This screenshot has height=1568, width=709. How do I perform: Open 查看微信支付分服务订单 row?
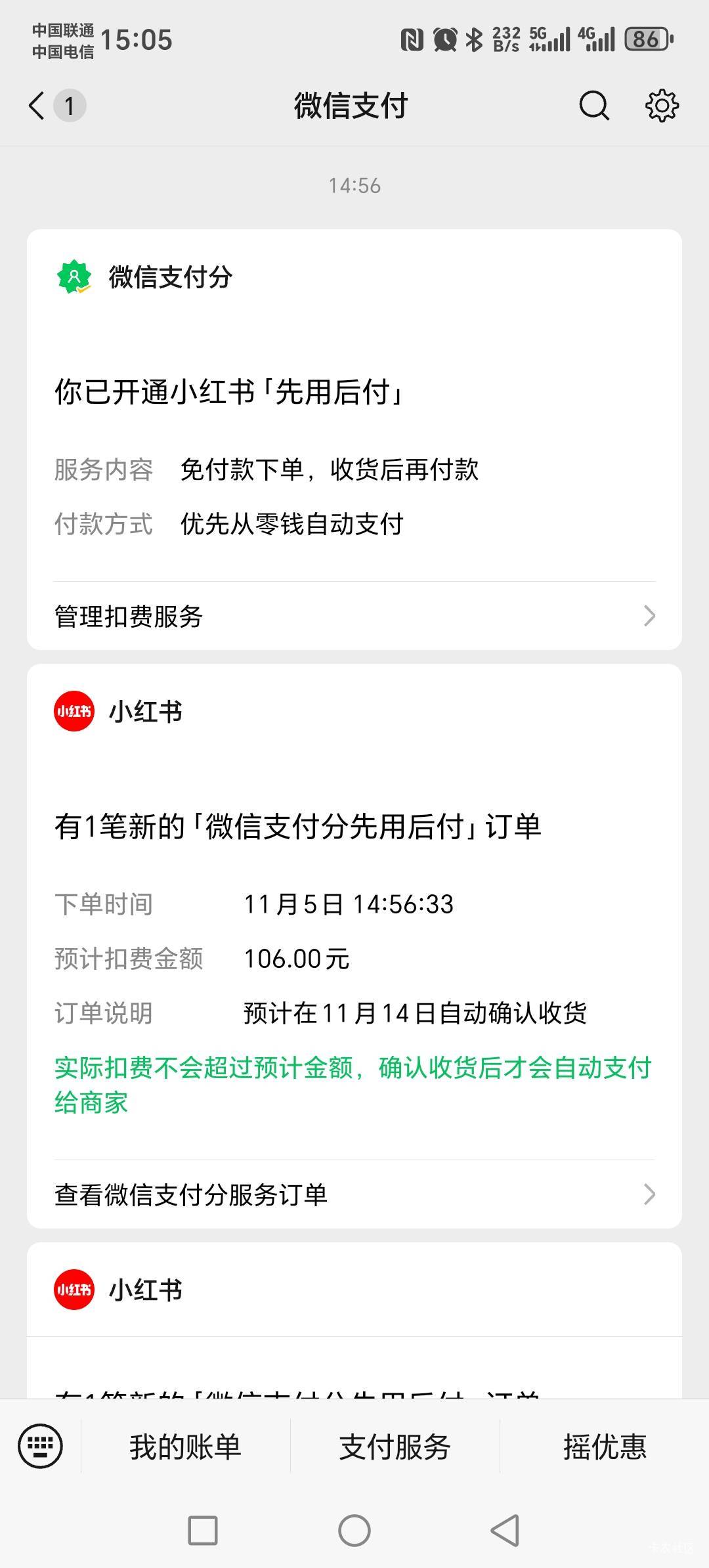(x=354, y=1194)
